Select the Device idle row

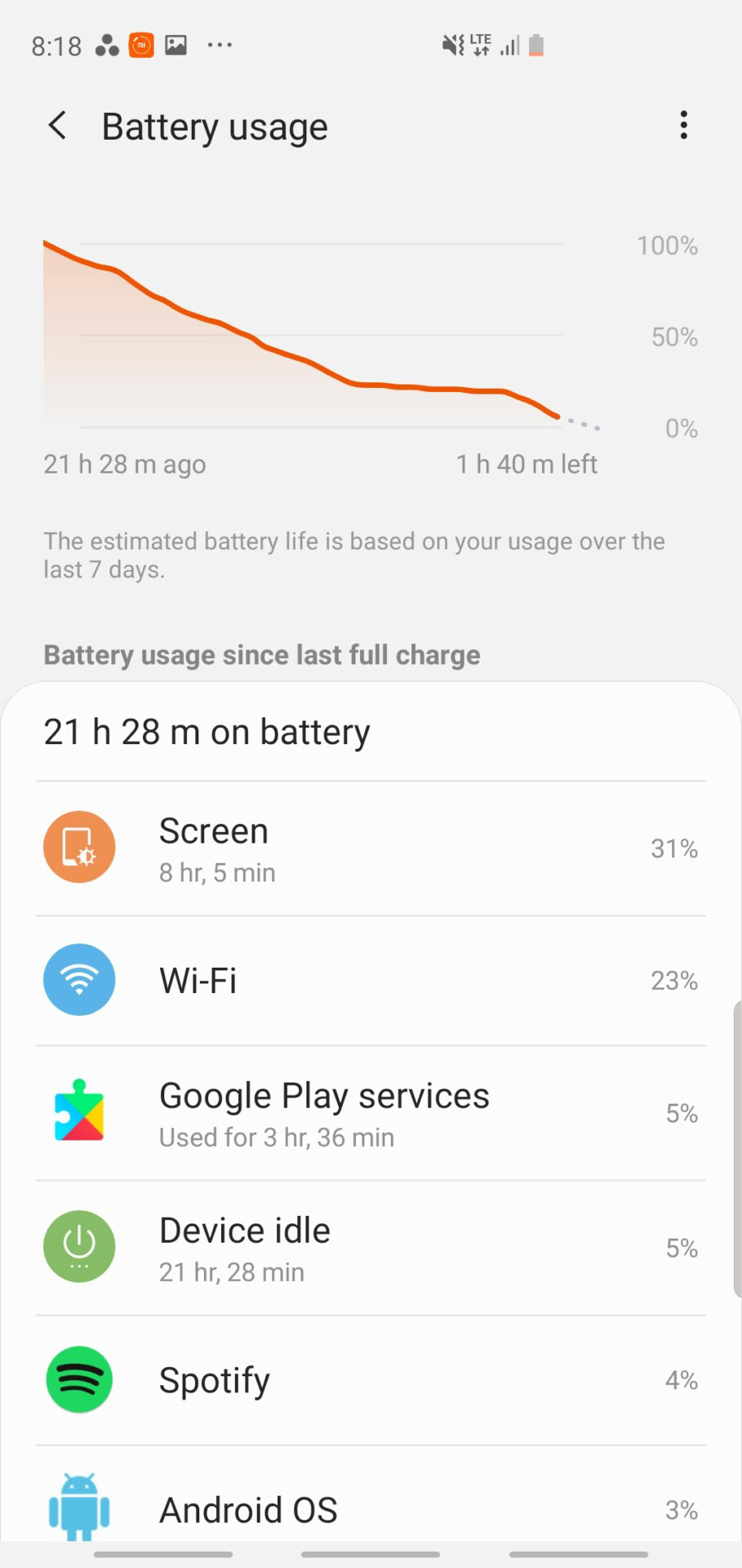click(x=371, y=1248)
